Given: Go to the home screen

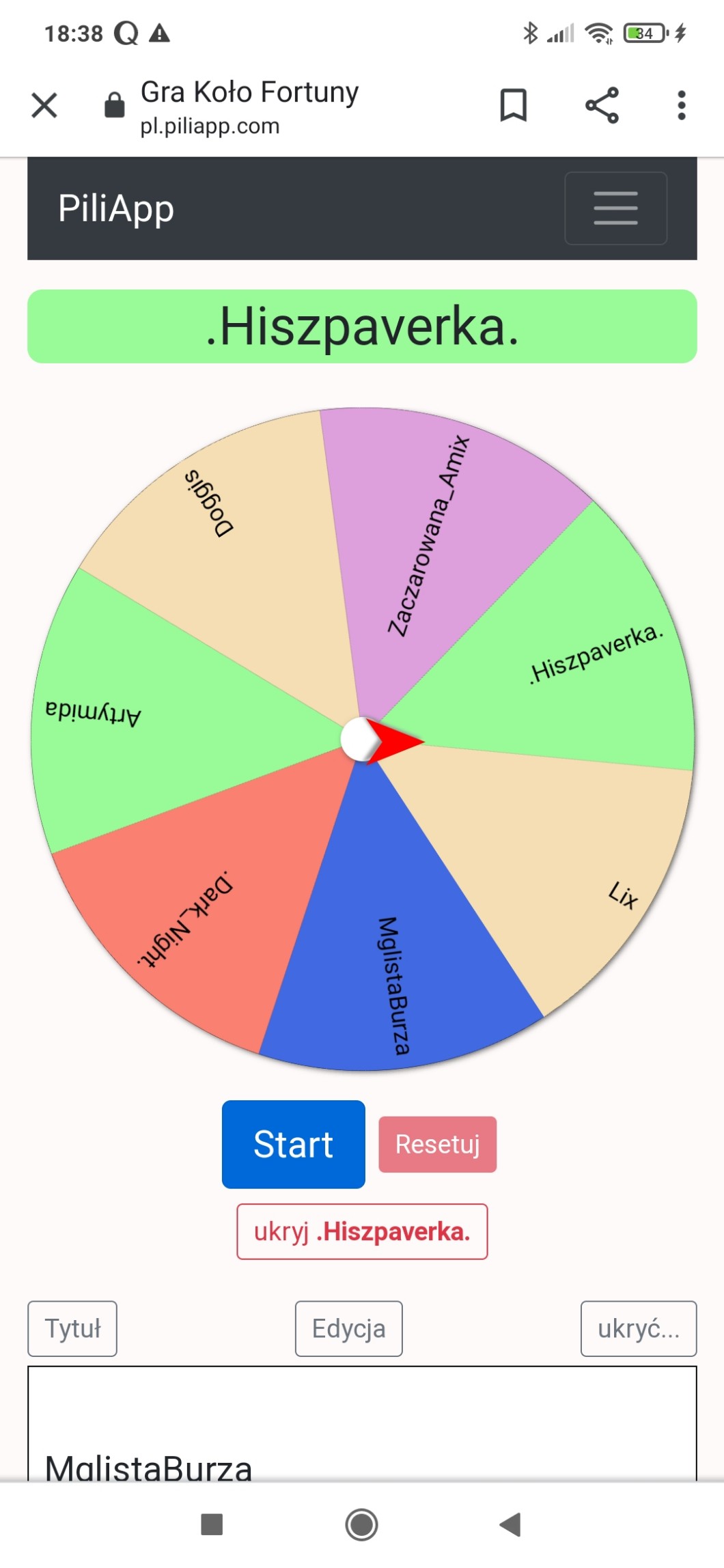Looking at the screenshot, I should click(361, 1524).
